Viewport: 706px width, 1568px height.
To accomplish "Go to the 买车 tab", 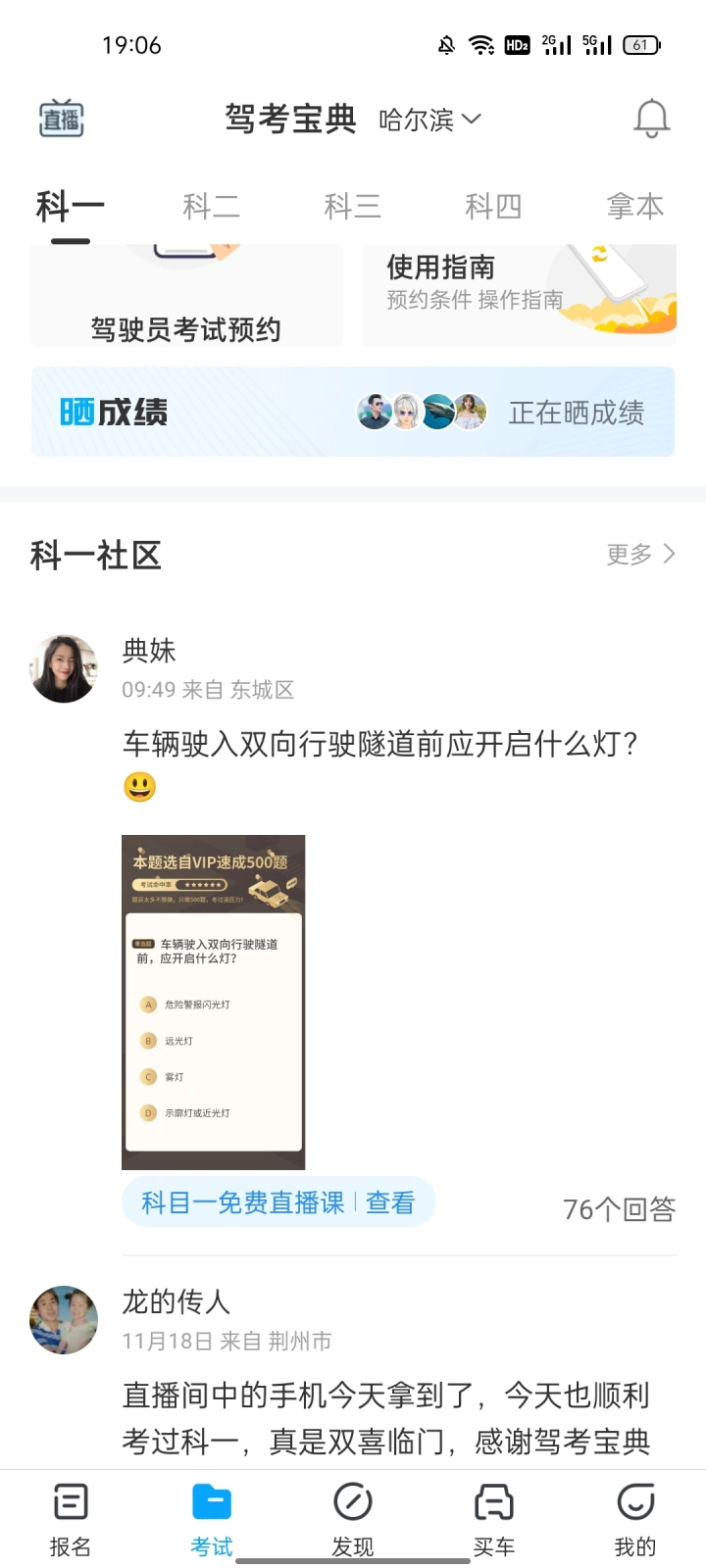I will tap(493, 1519).
